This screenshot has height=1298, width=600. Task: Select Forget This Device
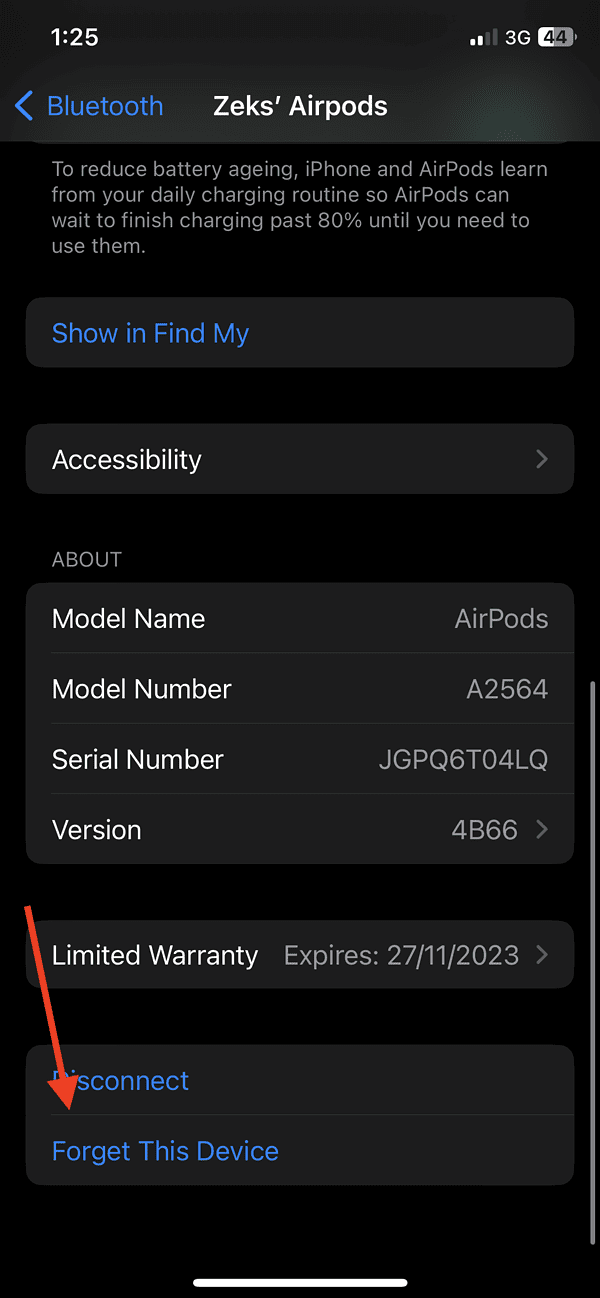(165, 1151)
